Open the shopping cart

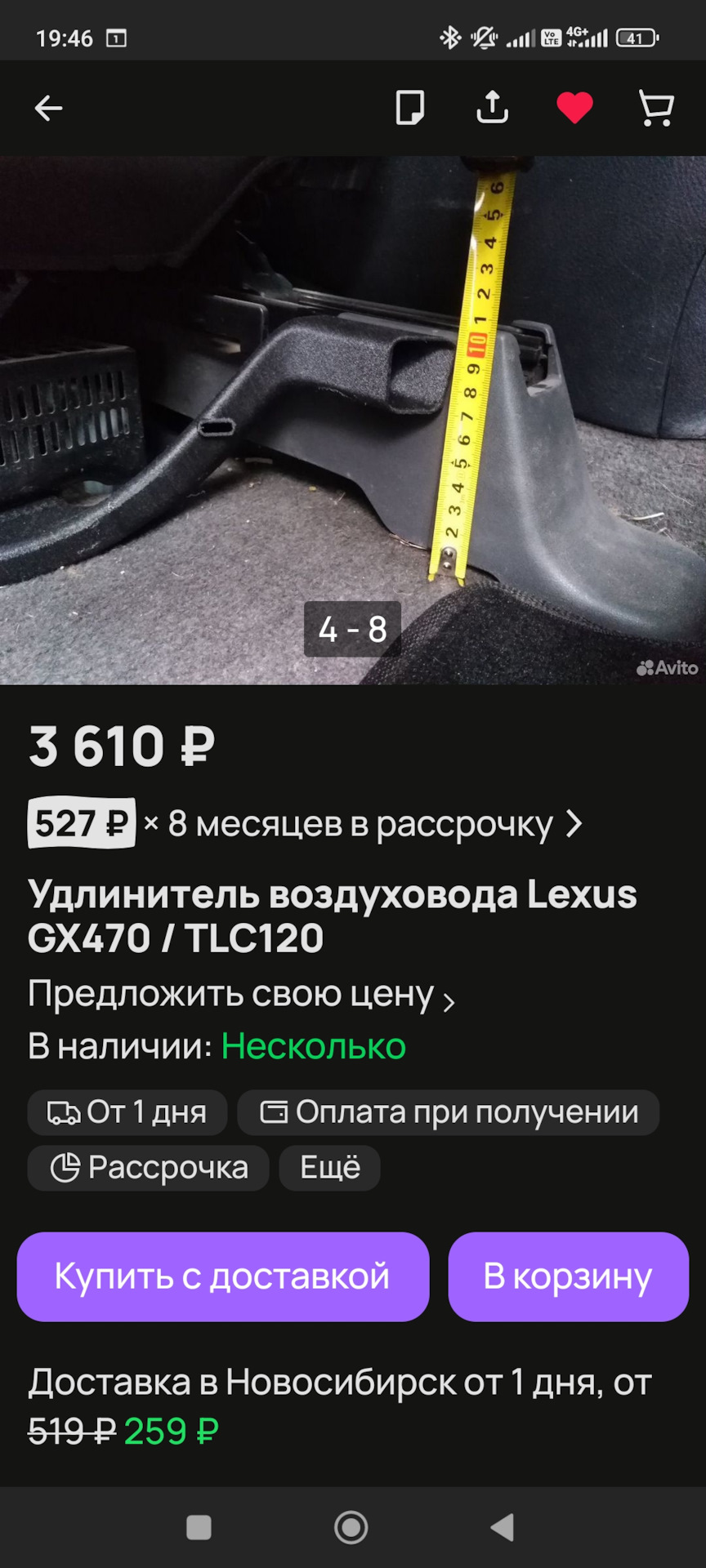[x=655, y=108]
